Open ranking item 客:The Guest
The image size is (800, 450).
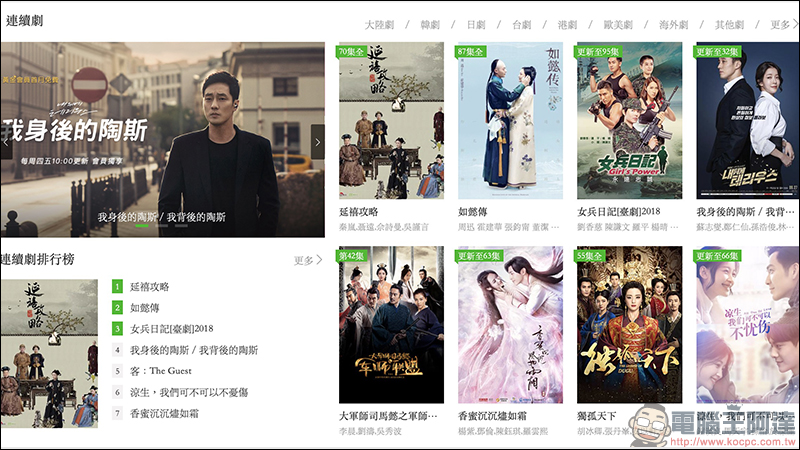[166, 371]
